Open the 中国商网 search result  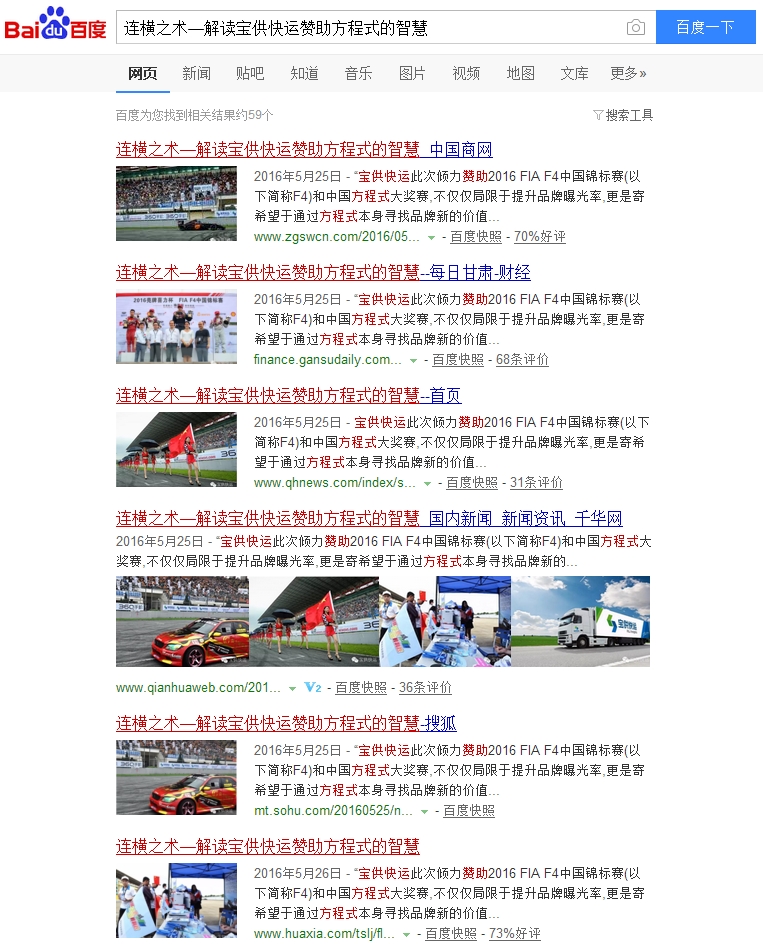point(304,150)
